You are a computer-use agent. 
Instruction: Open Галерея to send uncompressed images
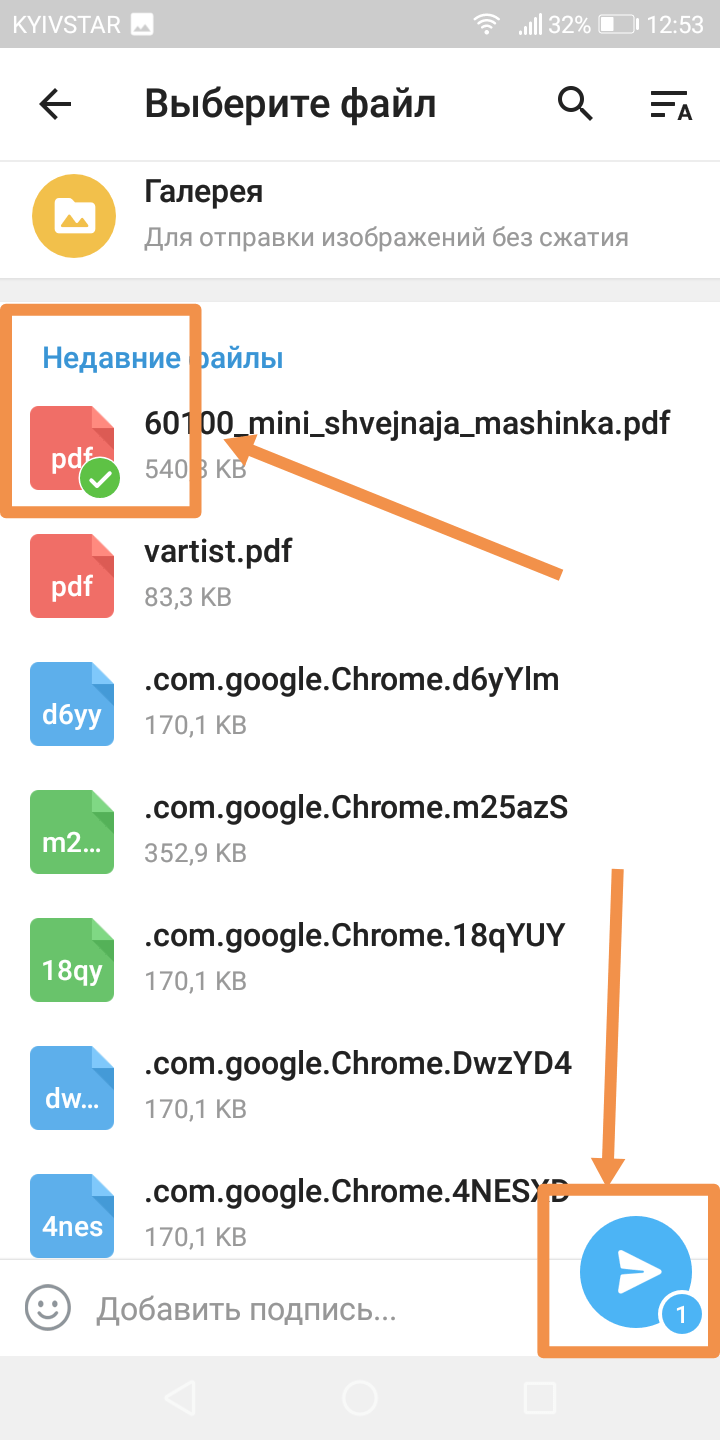point(360,213)
